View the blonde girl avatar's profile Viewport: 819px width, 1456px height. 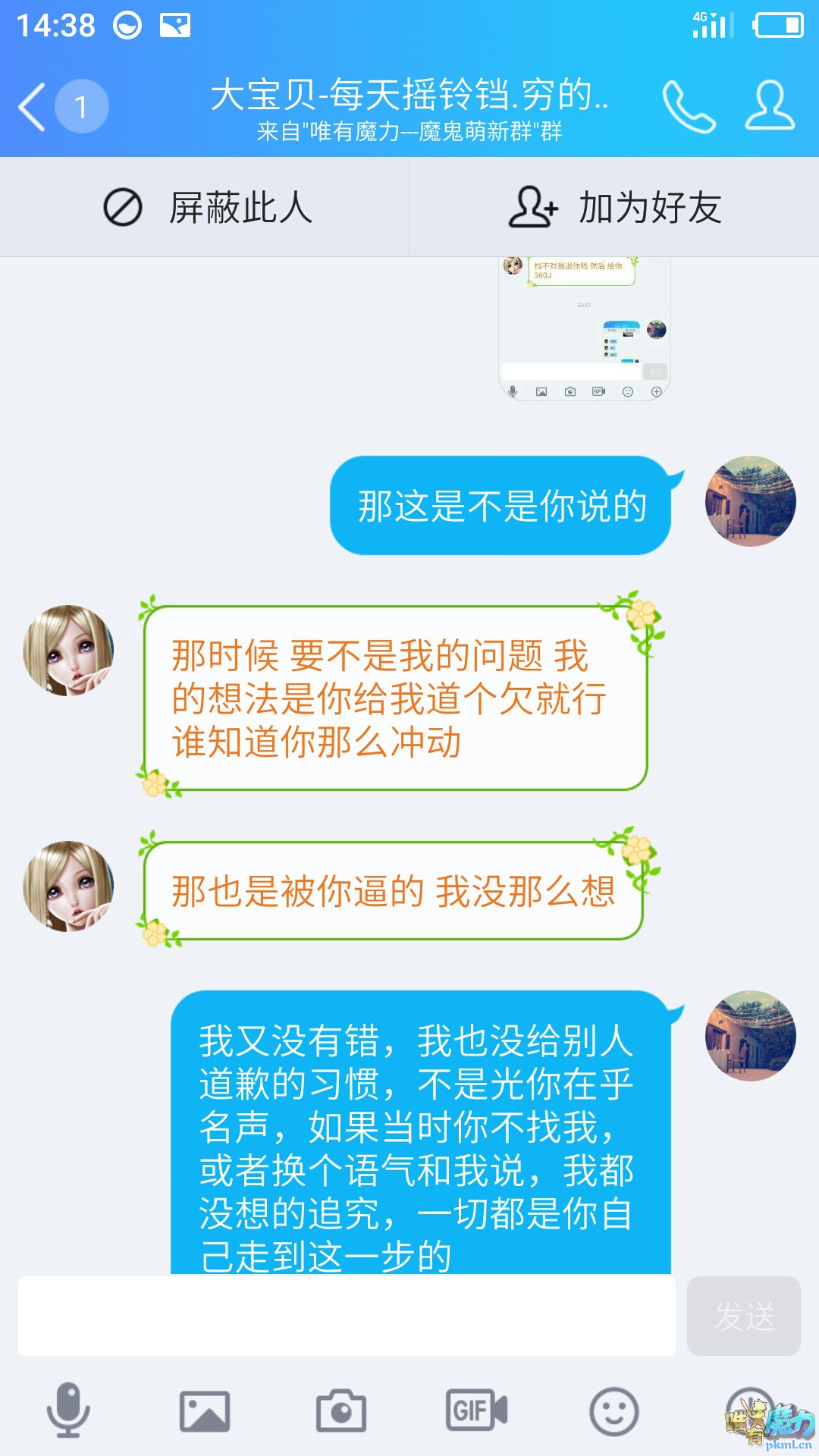pos(68,651)
